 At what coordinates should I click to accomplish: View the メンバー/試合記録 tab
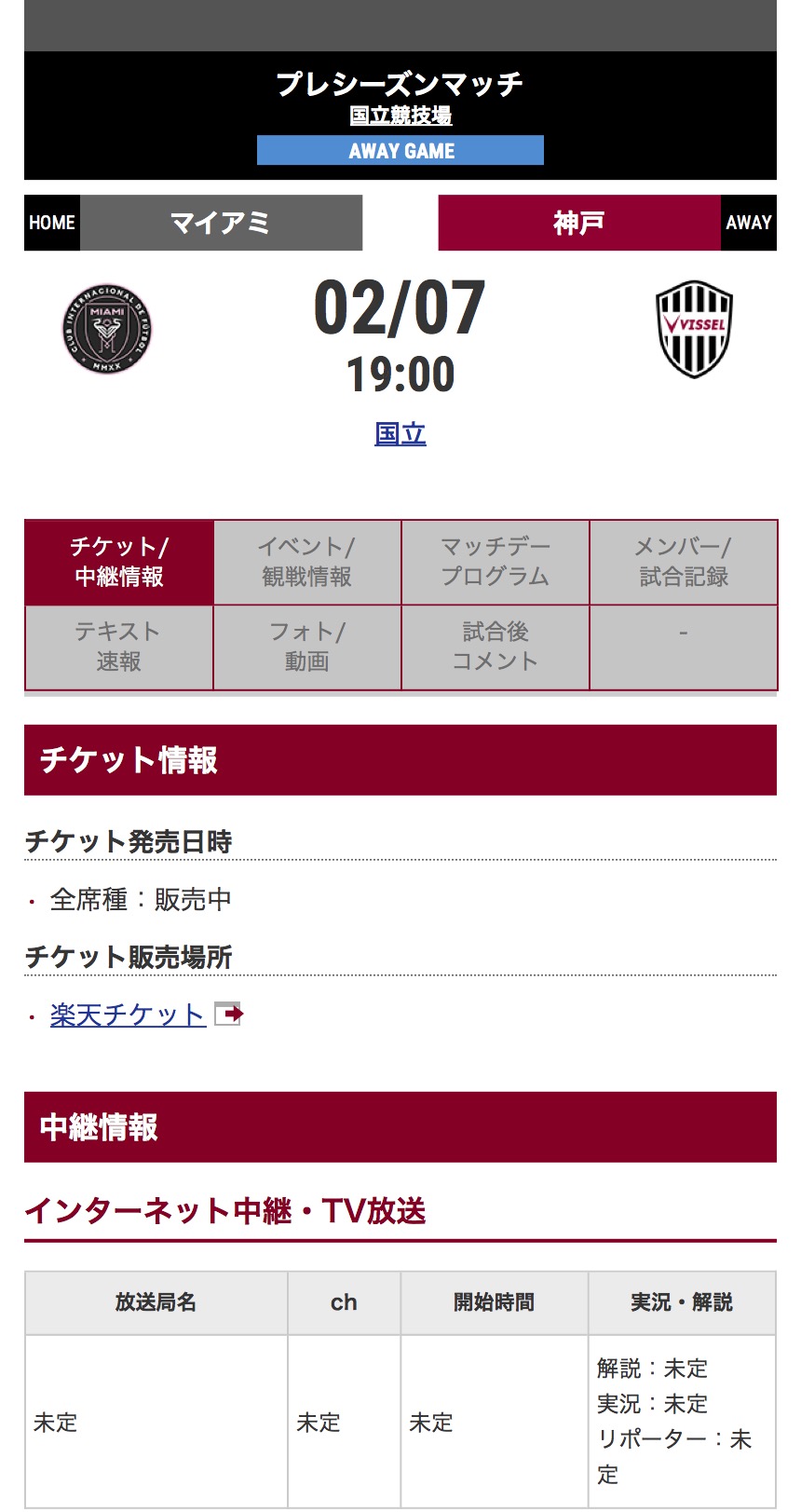pos(684,562)
